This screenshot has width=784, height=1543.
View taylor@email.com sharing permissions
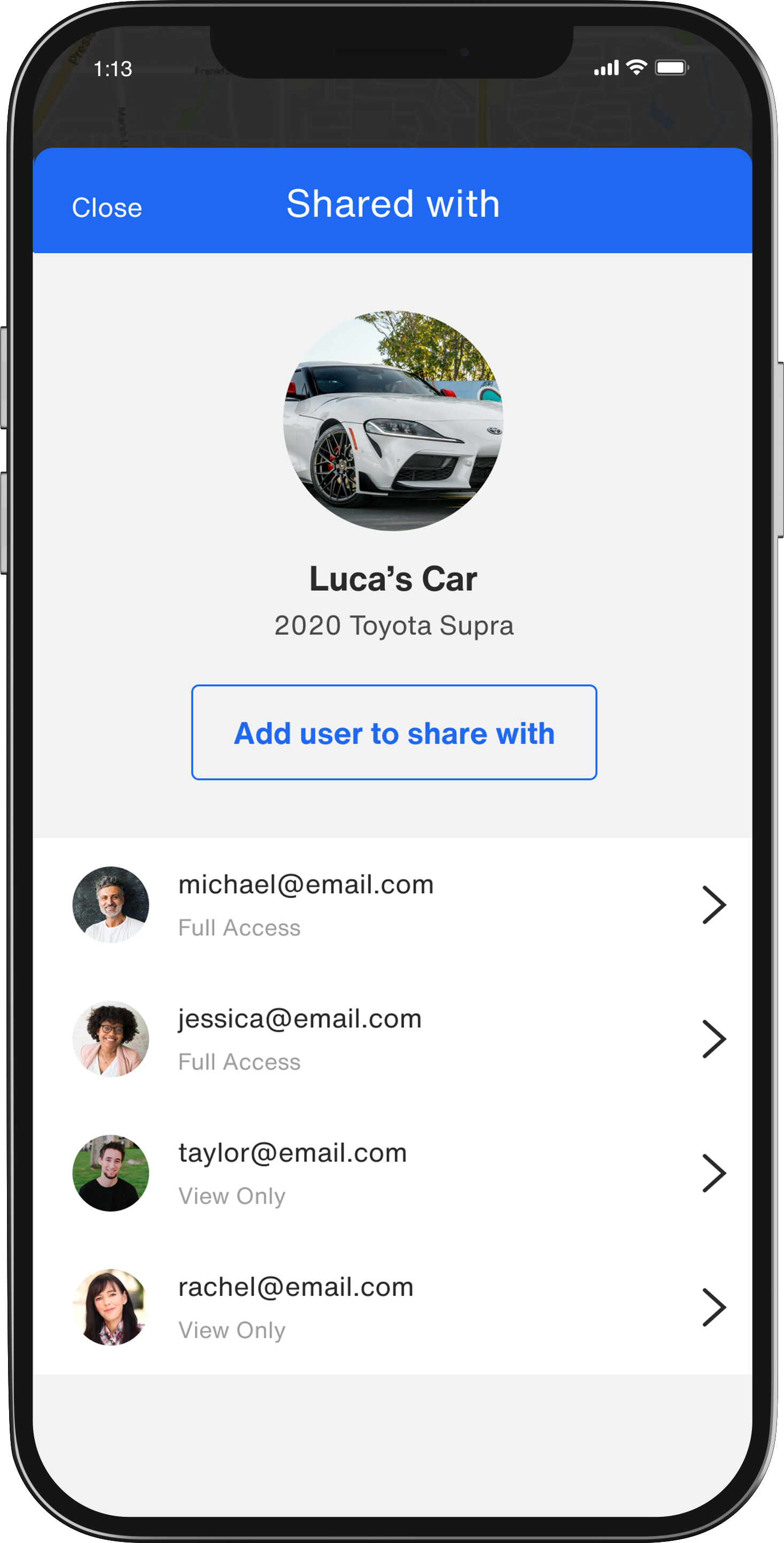coord(392,1173)
